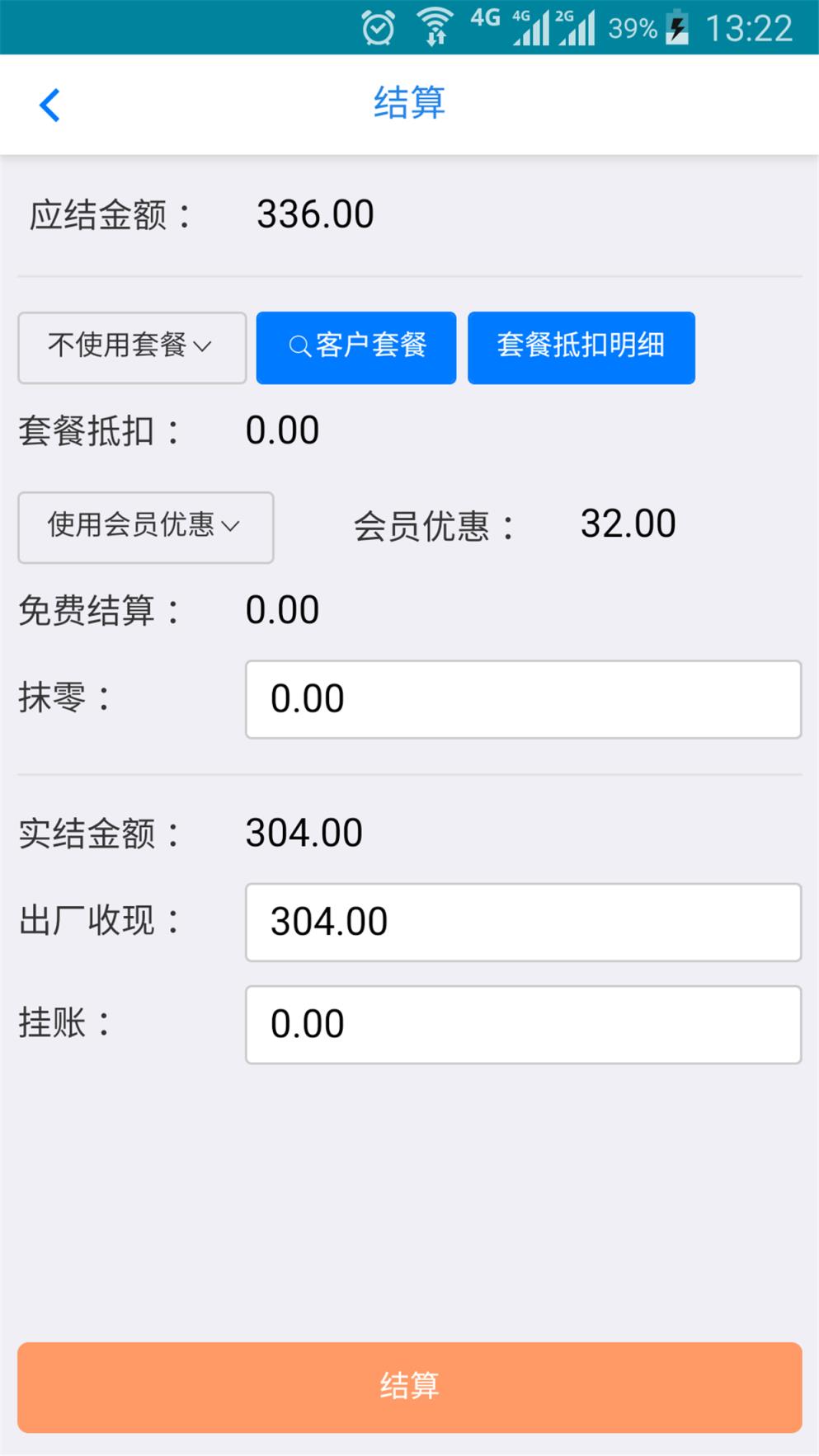Toggle 不使用套餐 option
819x1456 pixels.
click(x=132, y=347)
